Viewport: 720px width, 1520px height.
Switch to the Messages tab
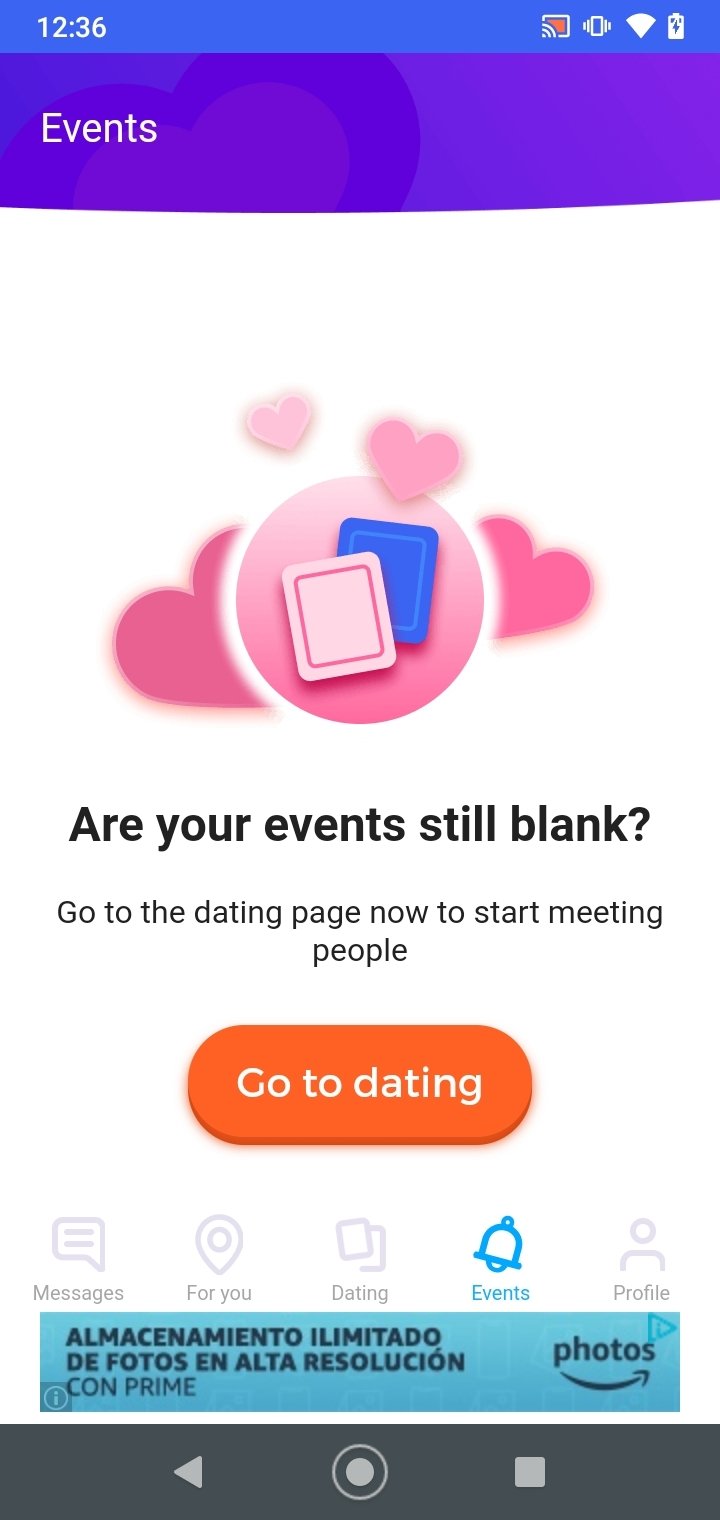coord(78,1258)
